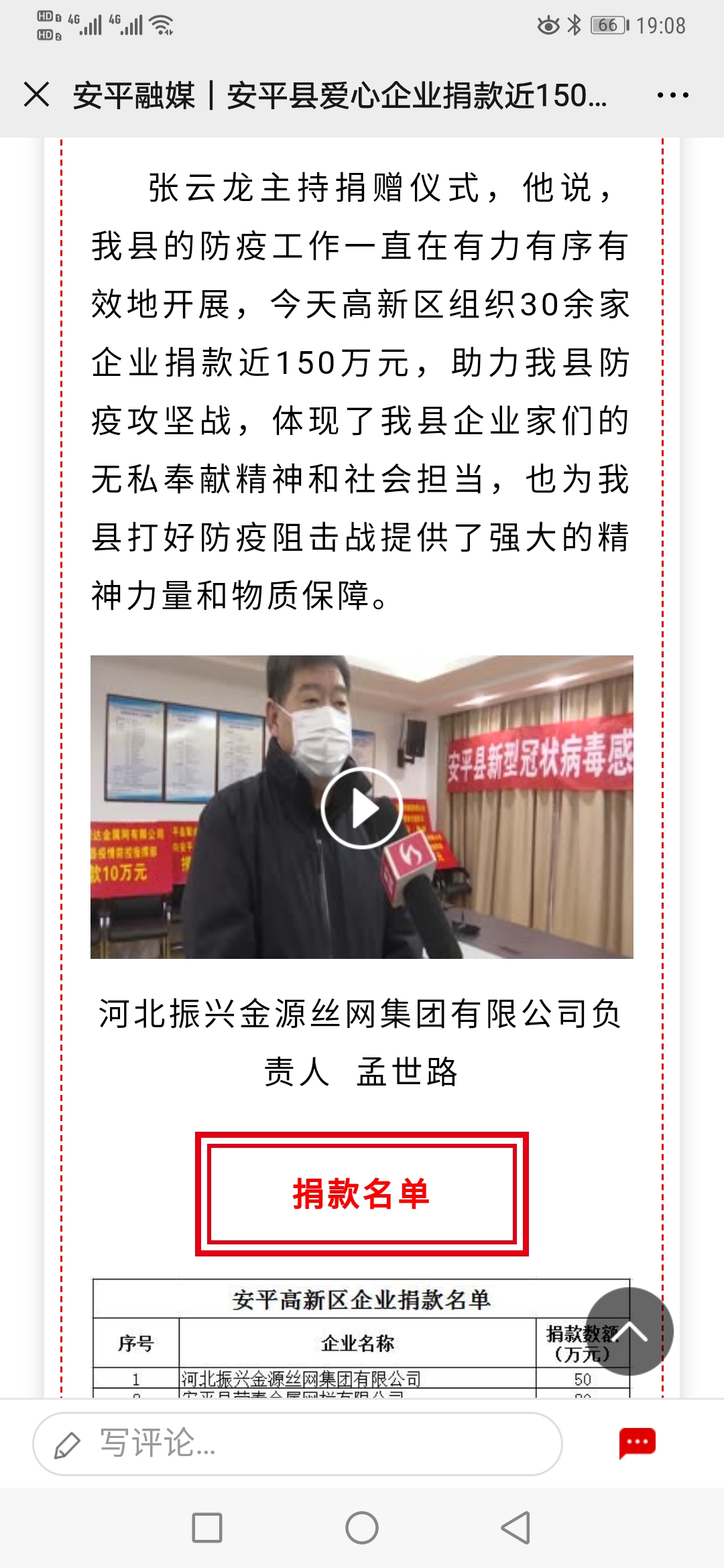Image resolution: width=724 pixels, height=1568 pixels.
Task: Open the write comment field
Action: coord(297,1443)
